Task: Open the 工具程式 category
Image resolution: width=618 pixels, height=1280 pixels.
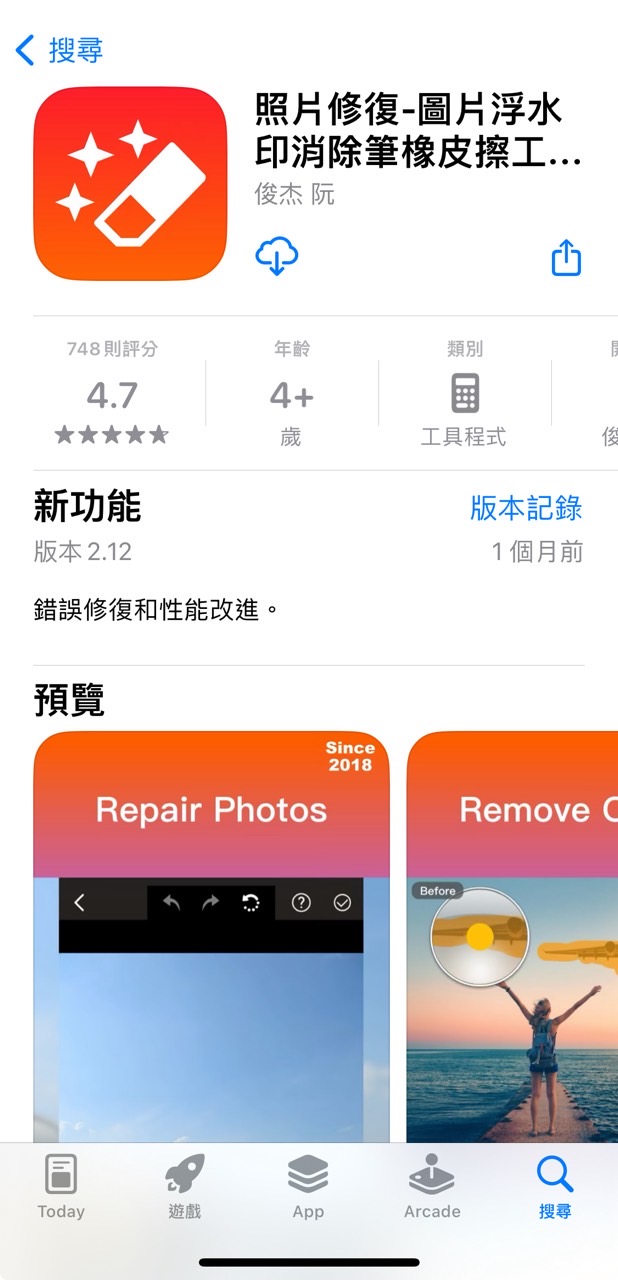Action: pyautogui.click(x=464, y=395)
